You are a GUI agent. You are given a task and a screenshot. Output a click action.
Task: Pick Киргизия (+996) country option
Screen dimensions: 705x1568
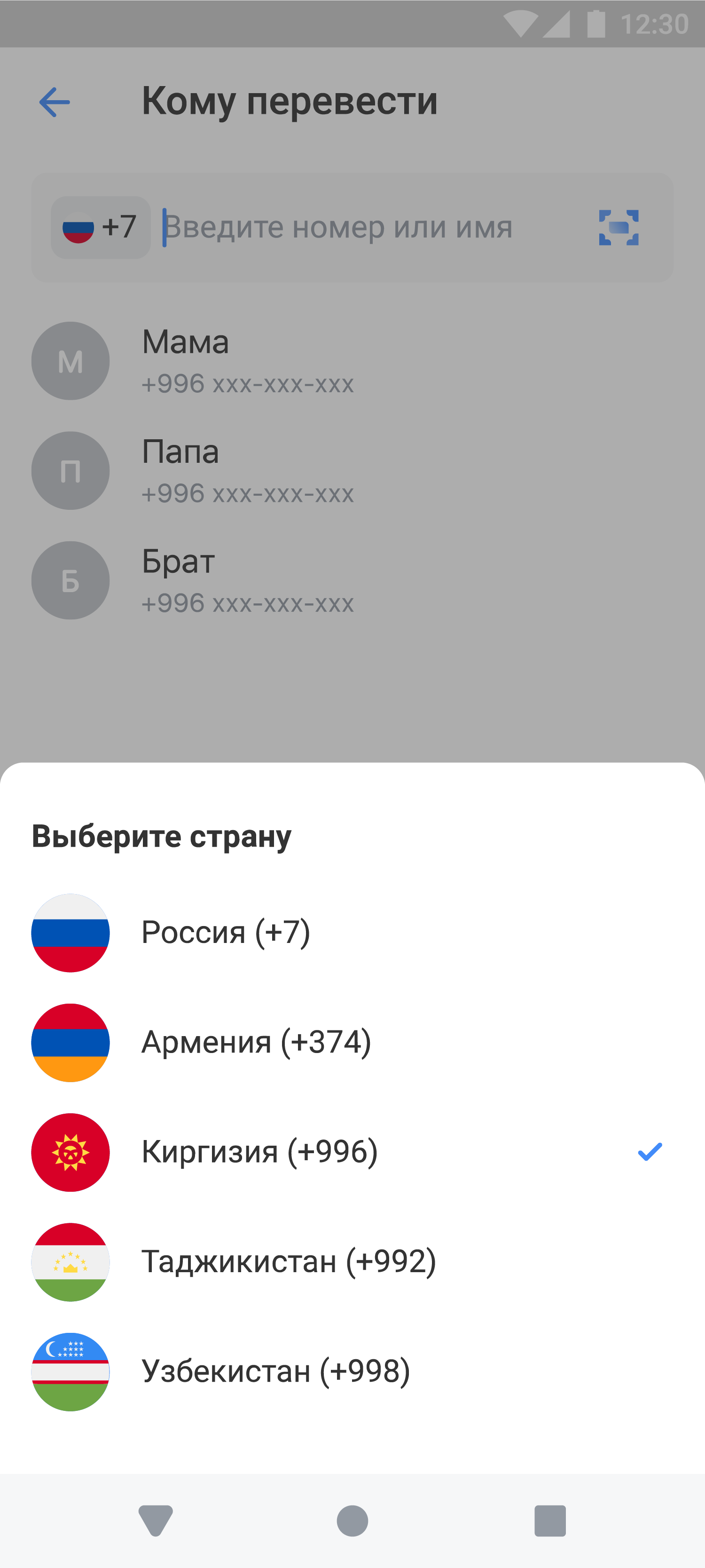pos(260,1152)
